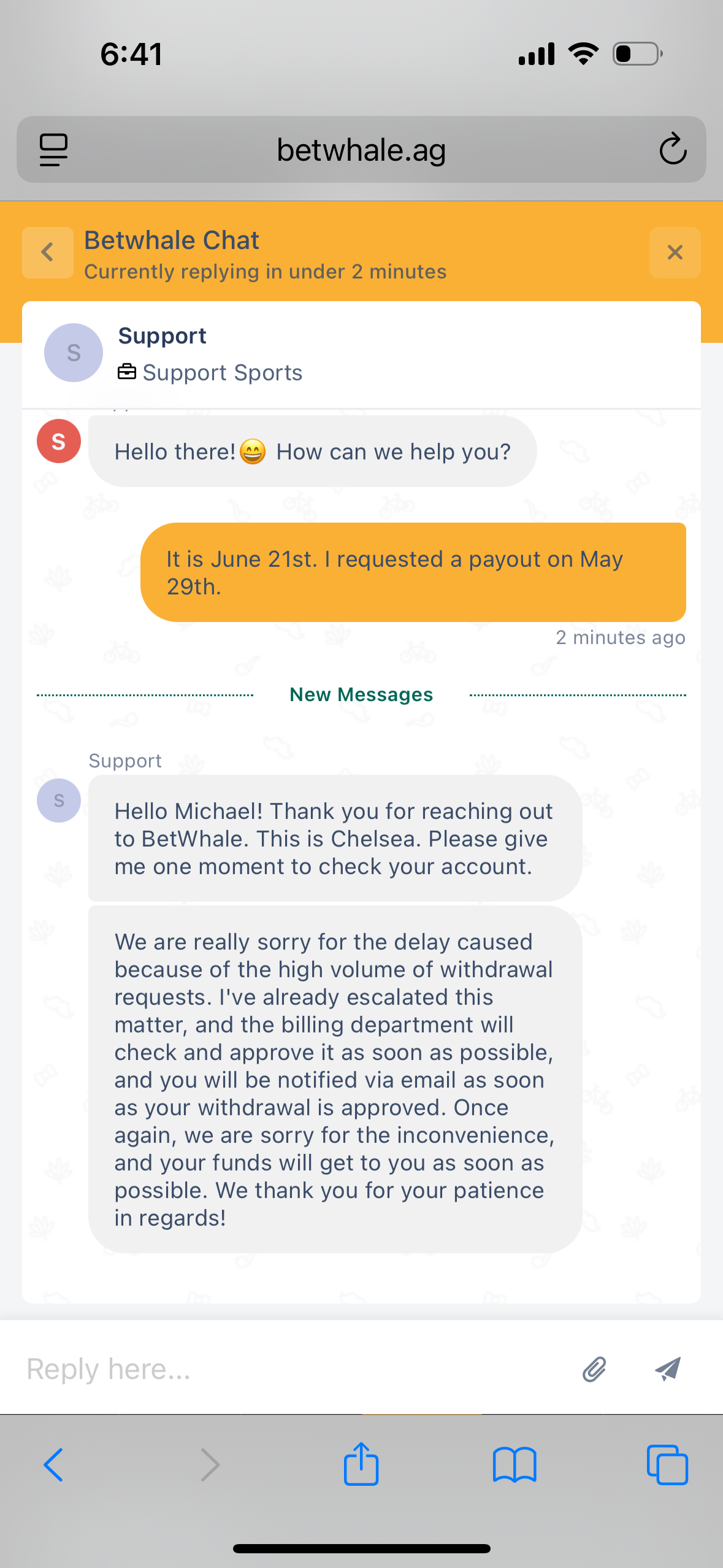
Task: Show open Safari tabs
Action: tap(667, 1465)
